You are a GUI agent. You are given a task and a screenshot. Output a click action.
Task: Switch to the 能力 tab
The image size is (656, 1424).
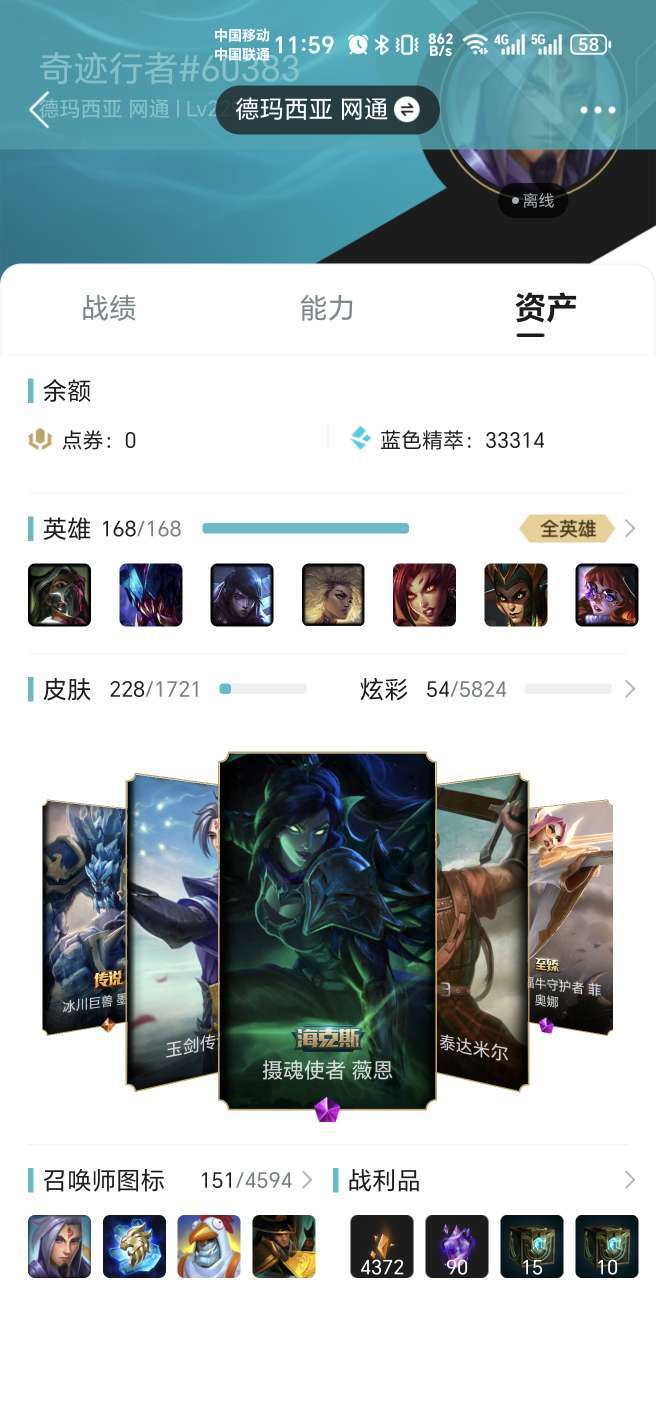327,308
